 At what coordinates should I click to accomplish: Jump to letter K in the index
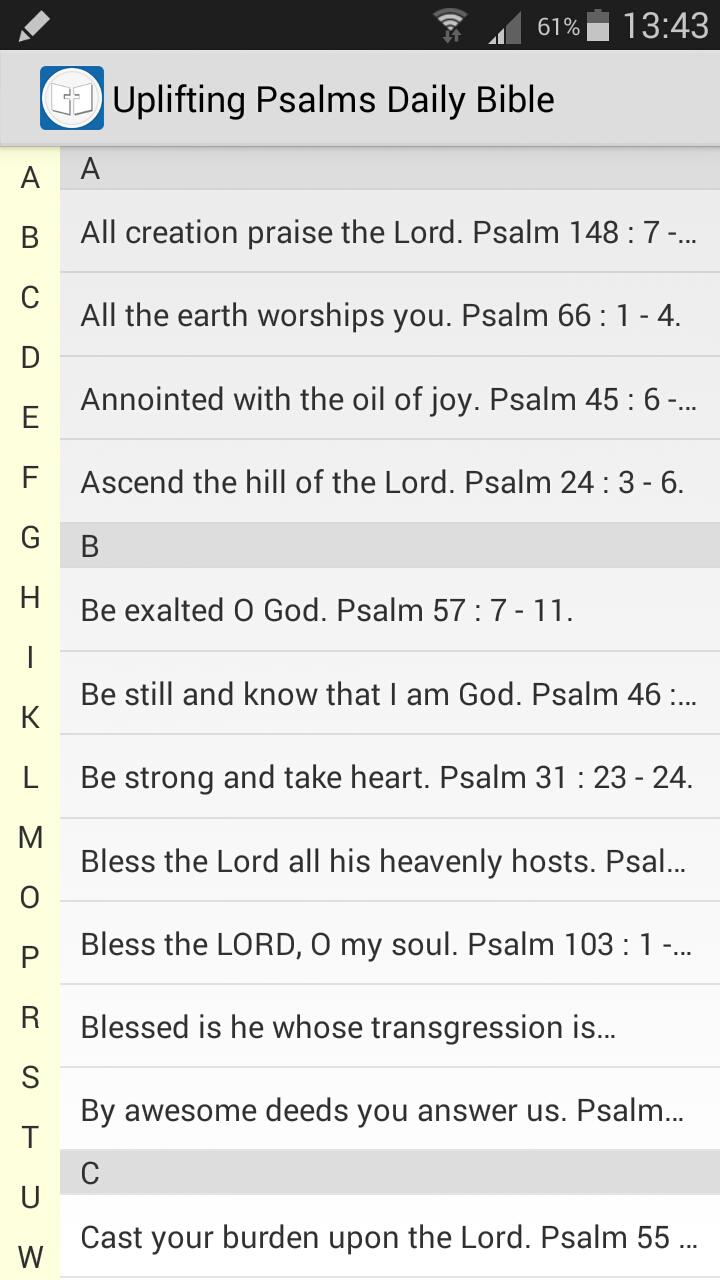pyautogui.click(x=30, y=718)
